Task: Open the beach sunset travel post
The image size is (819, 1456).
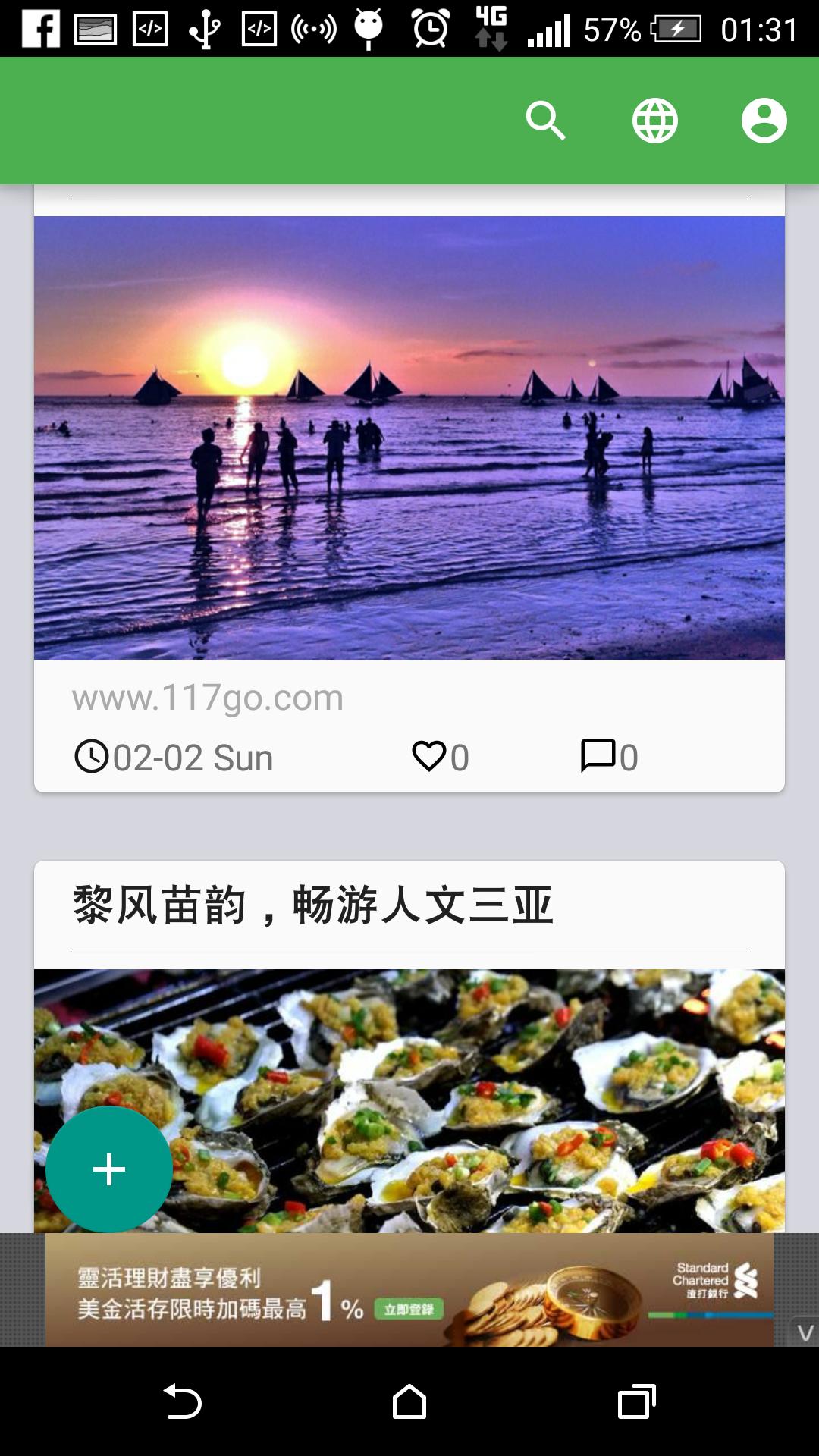Action: (x=409, y=438)
